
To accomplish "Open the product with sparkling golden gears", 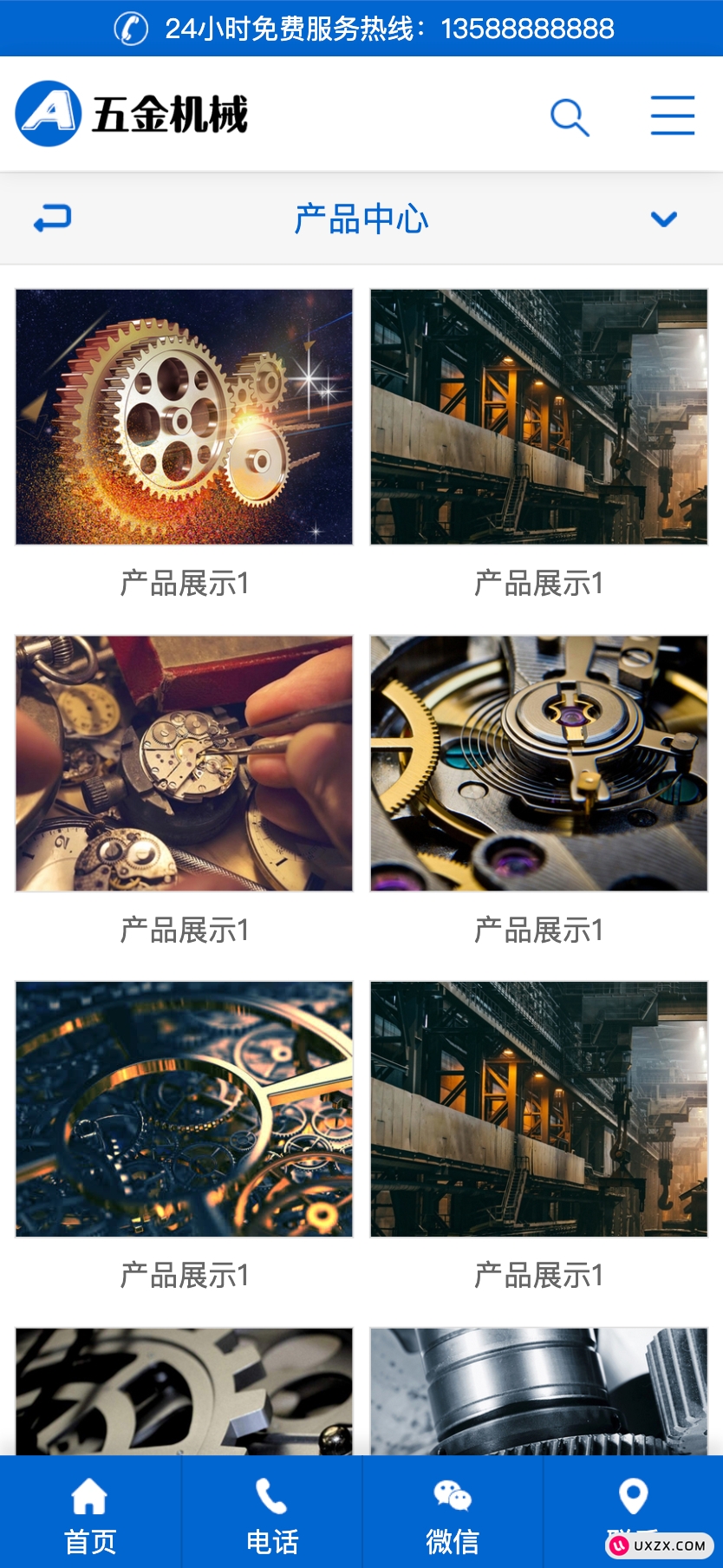I will pyautogui.click(x=184, y=417).
